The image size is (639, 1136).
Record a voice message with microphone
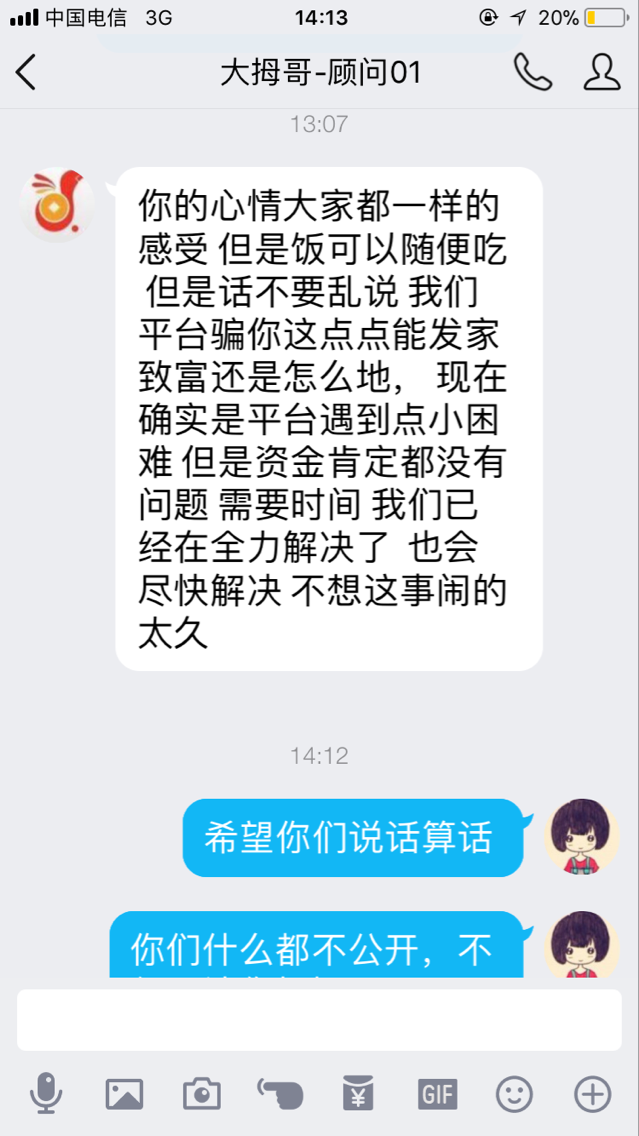point(45,1094)
